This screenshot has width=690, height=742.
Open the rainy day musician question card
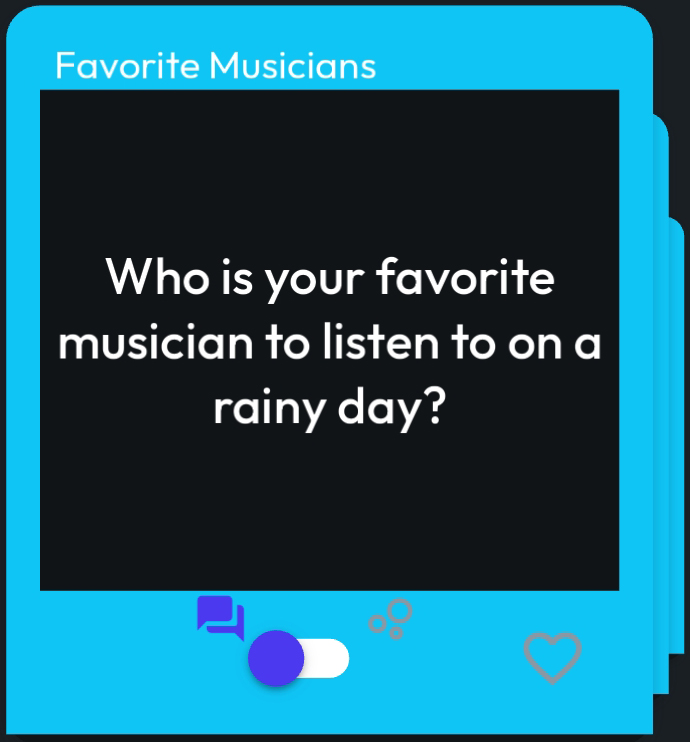tap(329, 340)
